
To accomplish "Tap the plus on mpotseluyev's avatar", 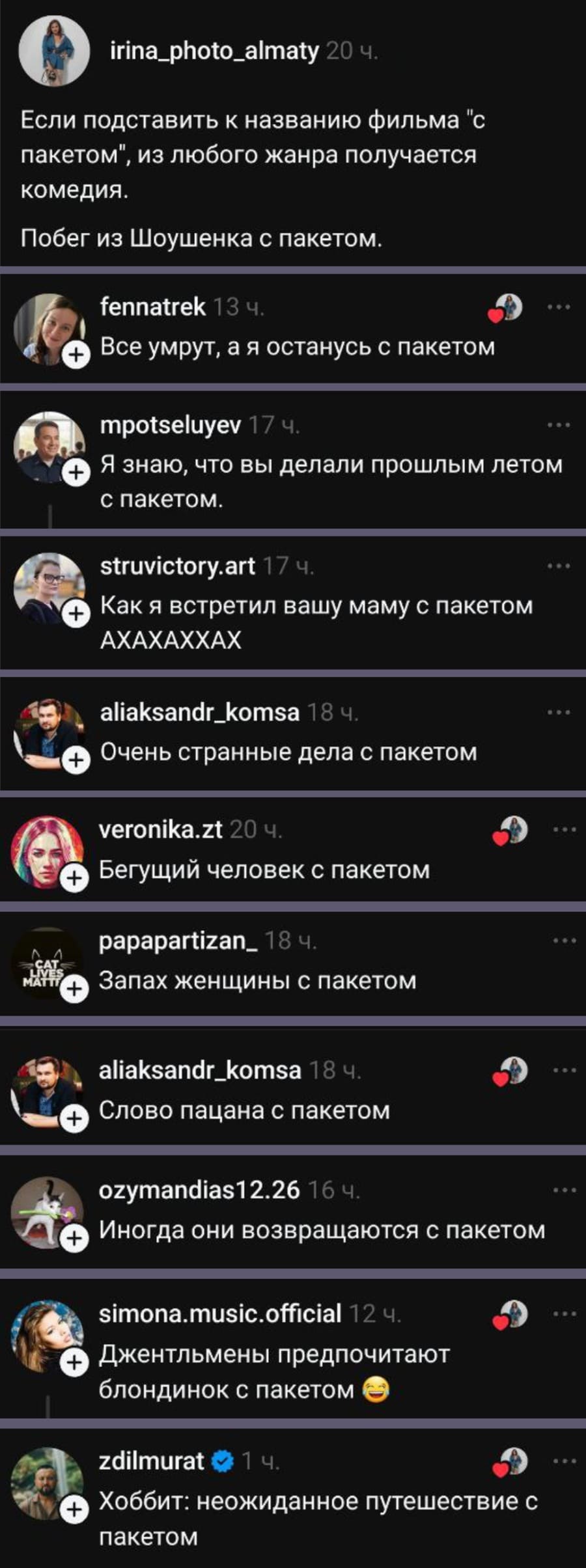I will click(76, 471).
